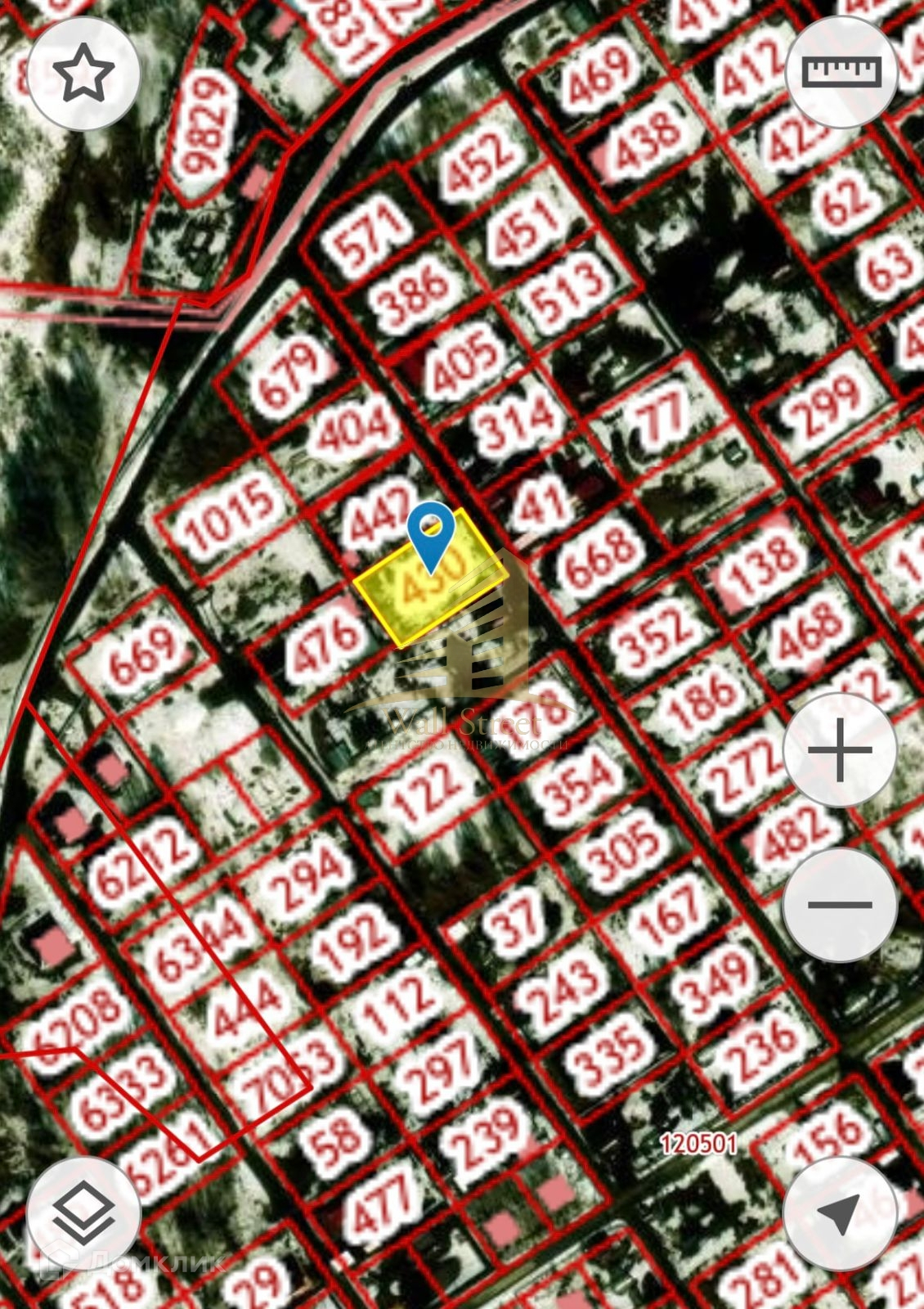Screen dimensions: 924x1309
Task: Zoom in with the plus button
Action: pos(840,749)
